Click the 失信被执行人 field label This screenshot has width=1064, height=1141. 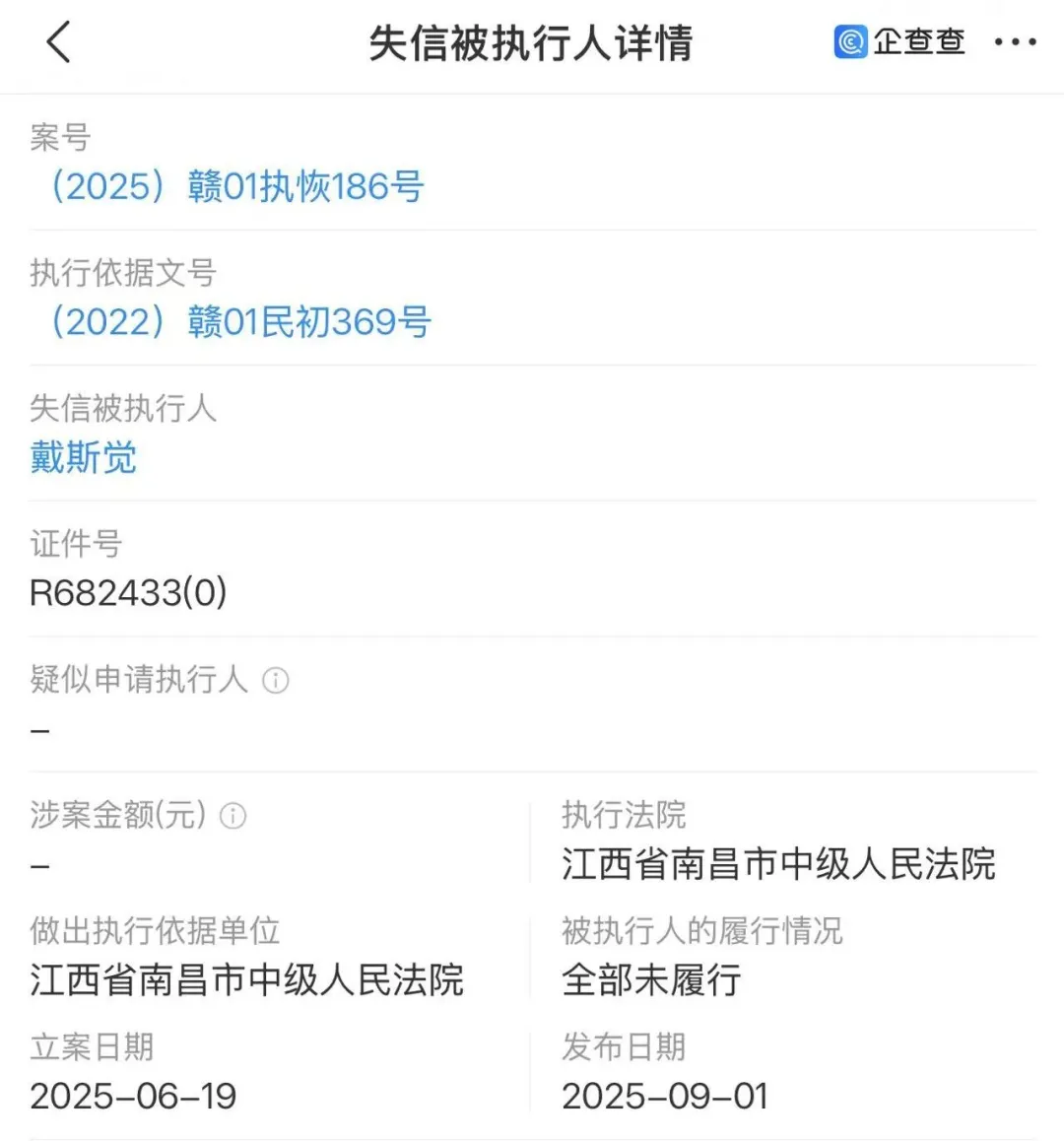121,409
